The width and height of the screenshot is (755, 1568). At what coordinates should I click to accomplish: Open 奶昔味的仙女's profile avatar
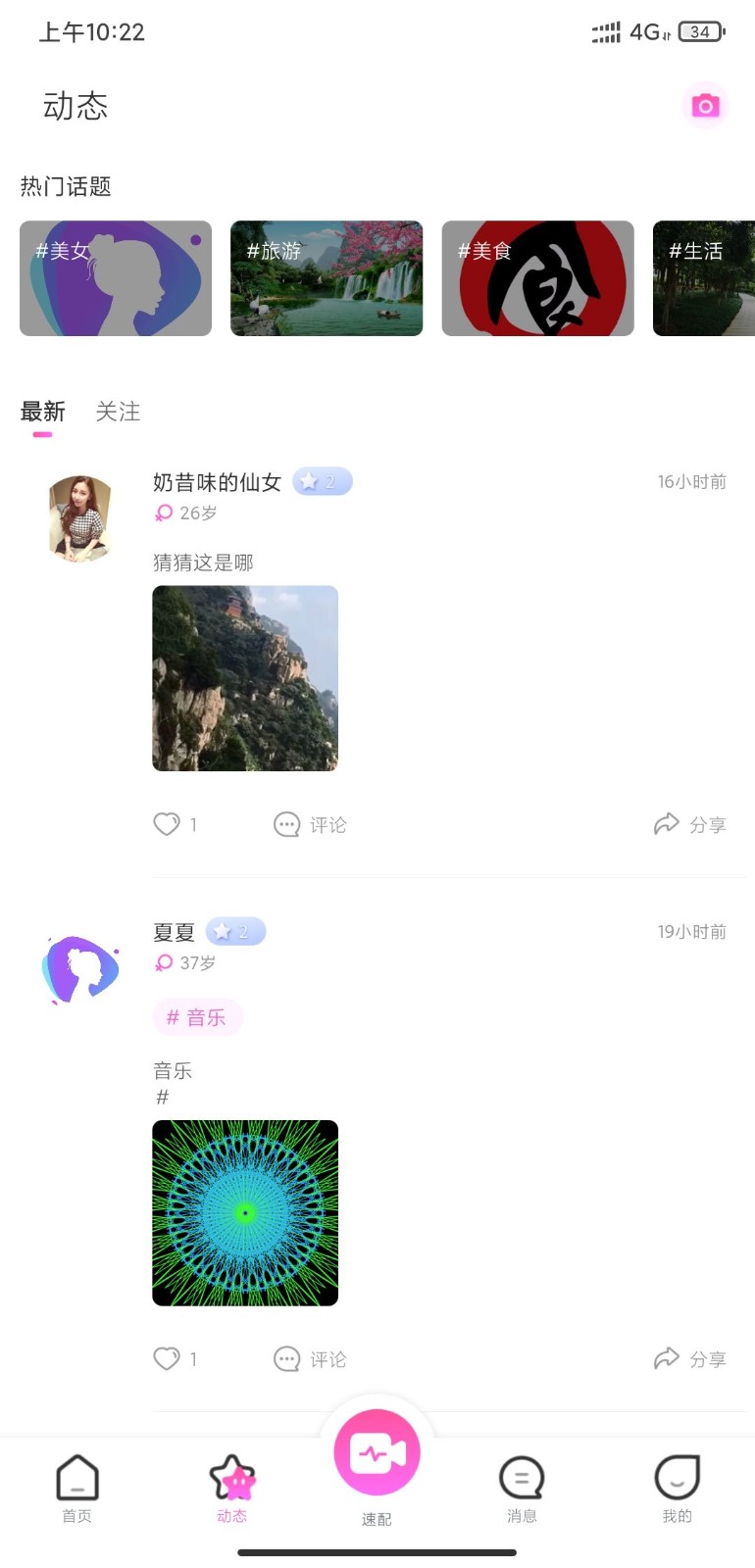point(80,518)
